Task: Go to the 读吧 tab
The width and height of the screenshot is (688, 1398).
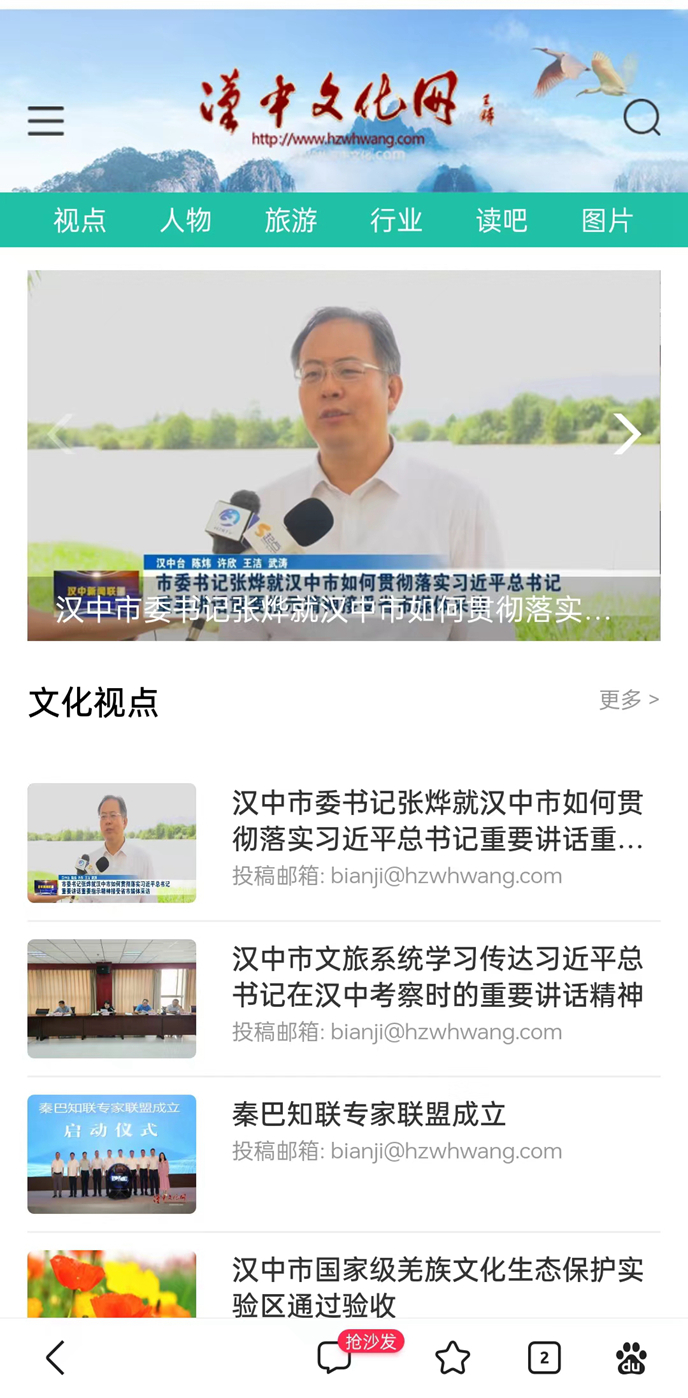Action: [502, 220]
